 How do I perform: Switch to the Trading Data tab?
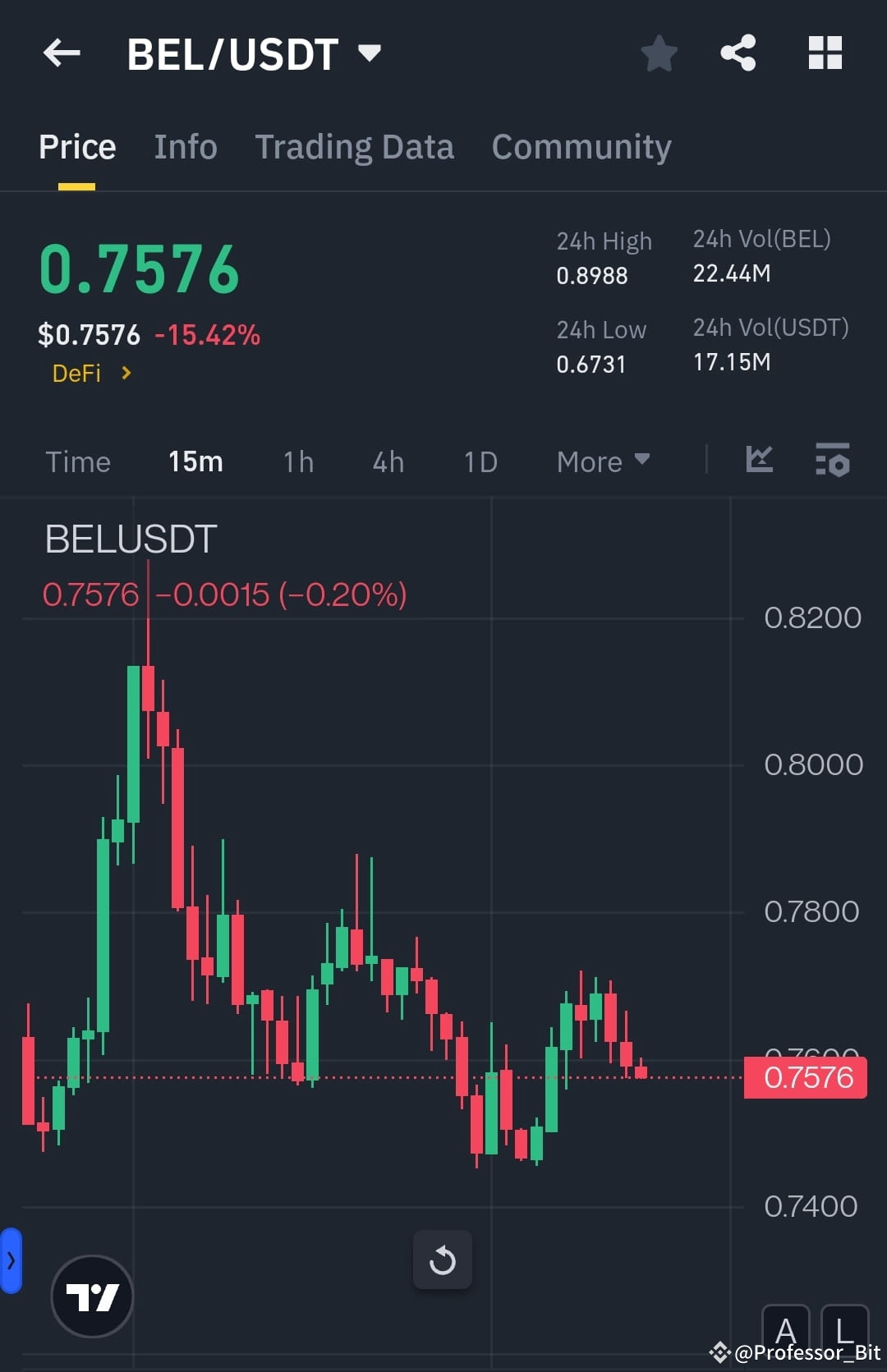click(x=355, y=146)
